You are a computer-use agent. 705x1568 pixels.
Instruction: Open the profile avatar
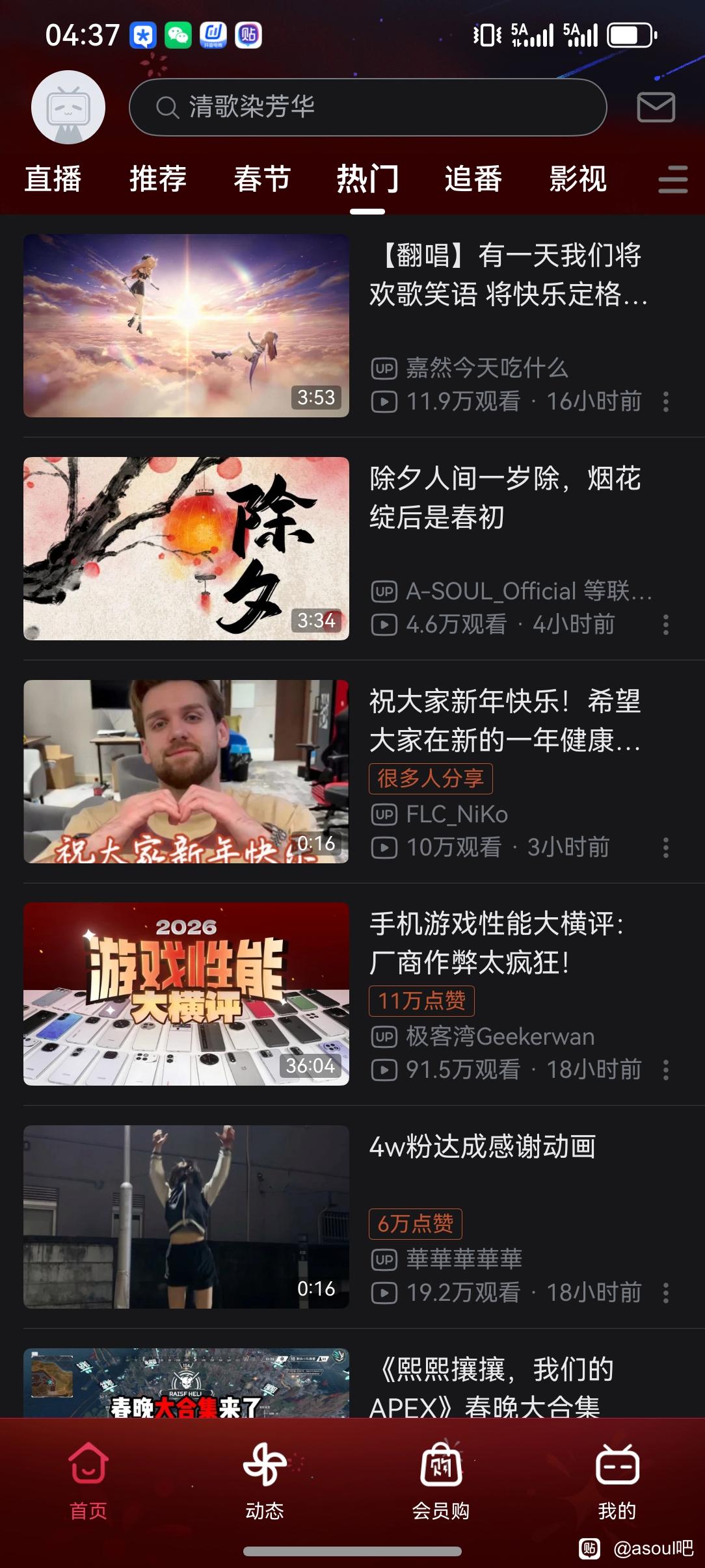[x=68, y=107]
